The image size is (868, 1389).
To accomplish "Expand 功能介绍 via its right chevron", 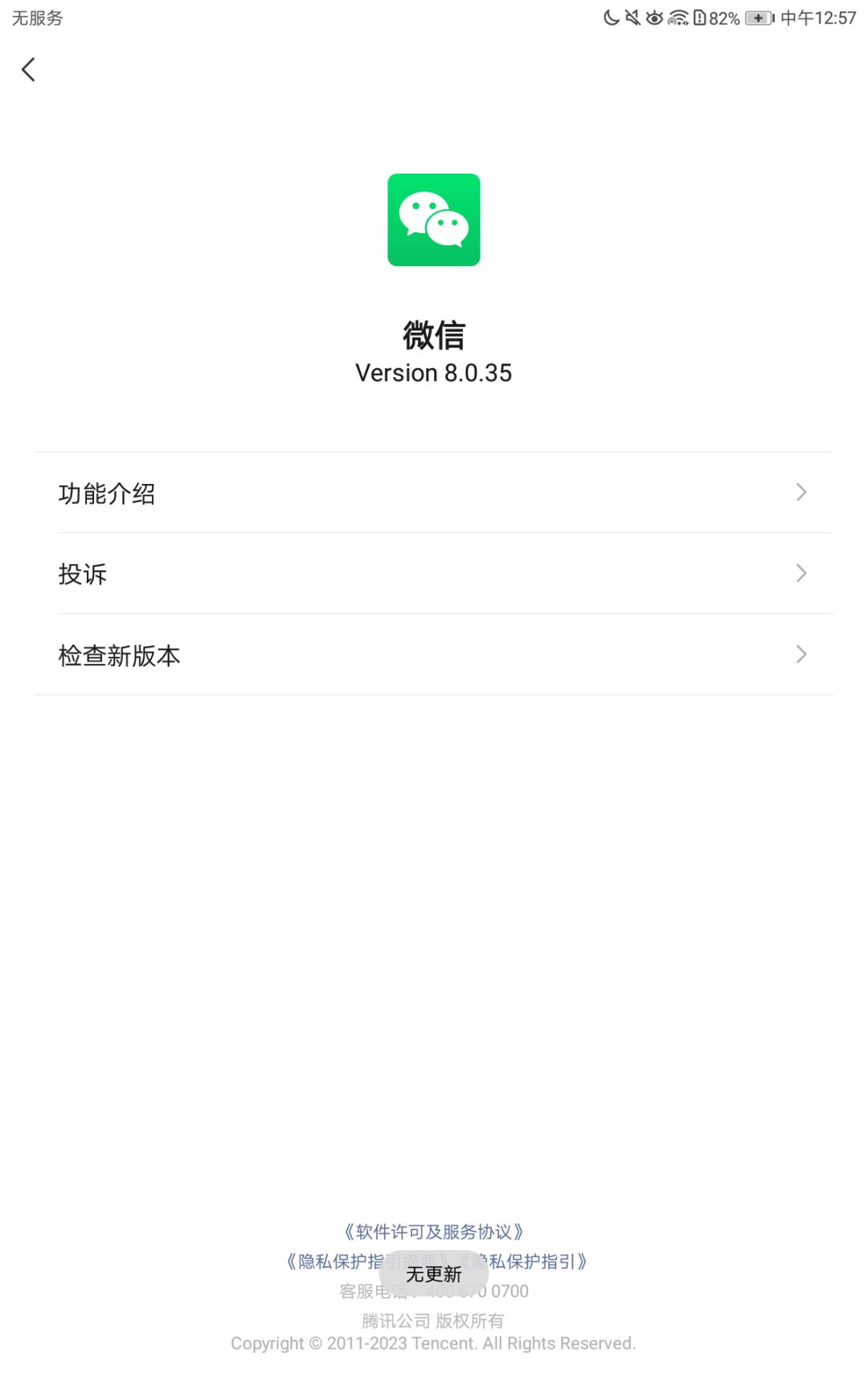I will [x=800, y=492].
